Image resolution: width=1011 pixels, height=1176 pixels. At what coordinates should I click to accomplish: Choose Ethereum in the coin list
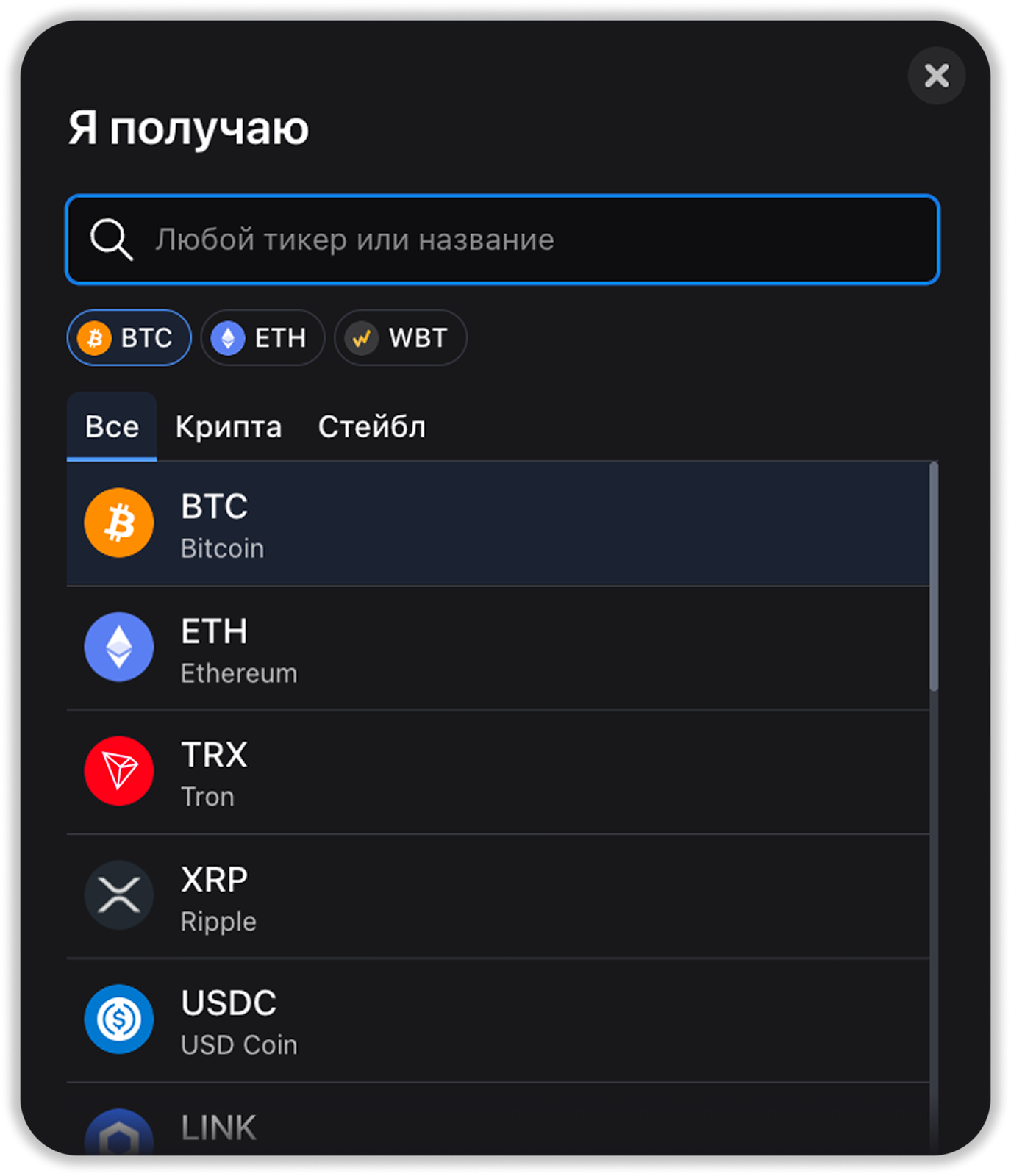[497, 648]
